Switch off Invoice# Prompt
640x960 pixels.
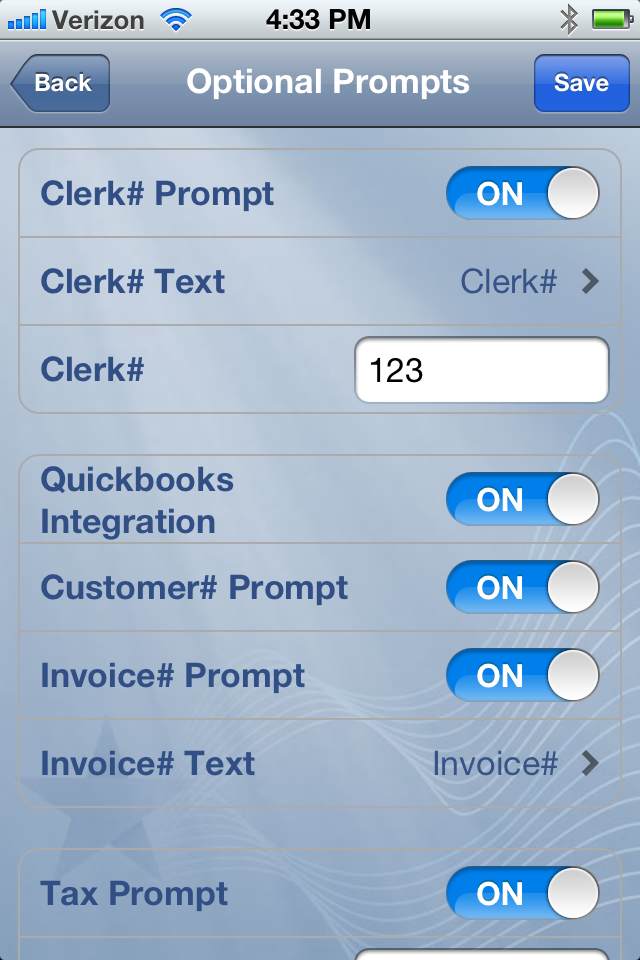click(x=522, y=675)
